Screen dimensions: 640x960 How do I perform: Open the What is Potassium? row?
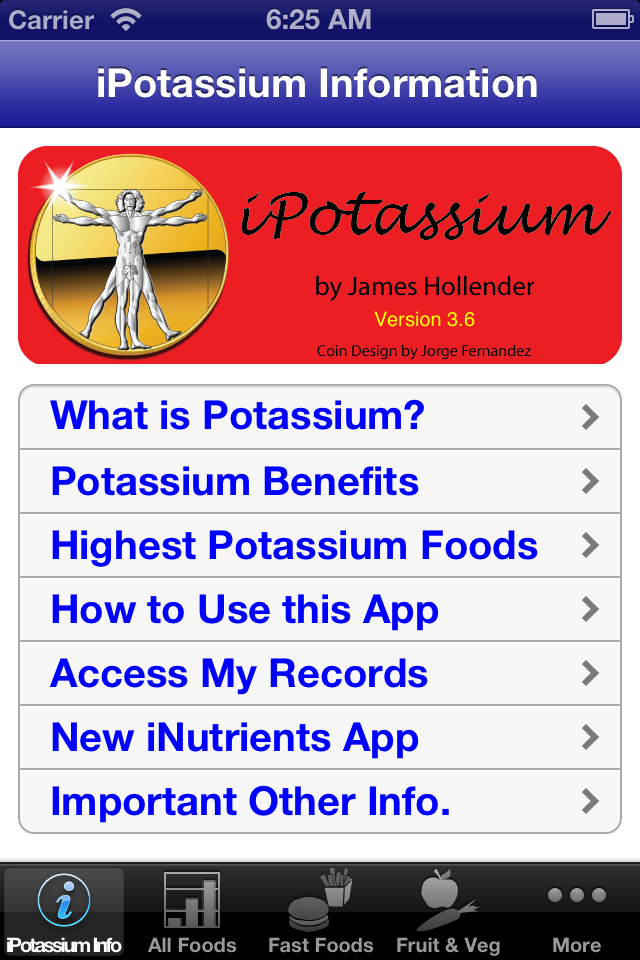point(320,416)
